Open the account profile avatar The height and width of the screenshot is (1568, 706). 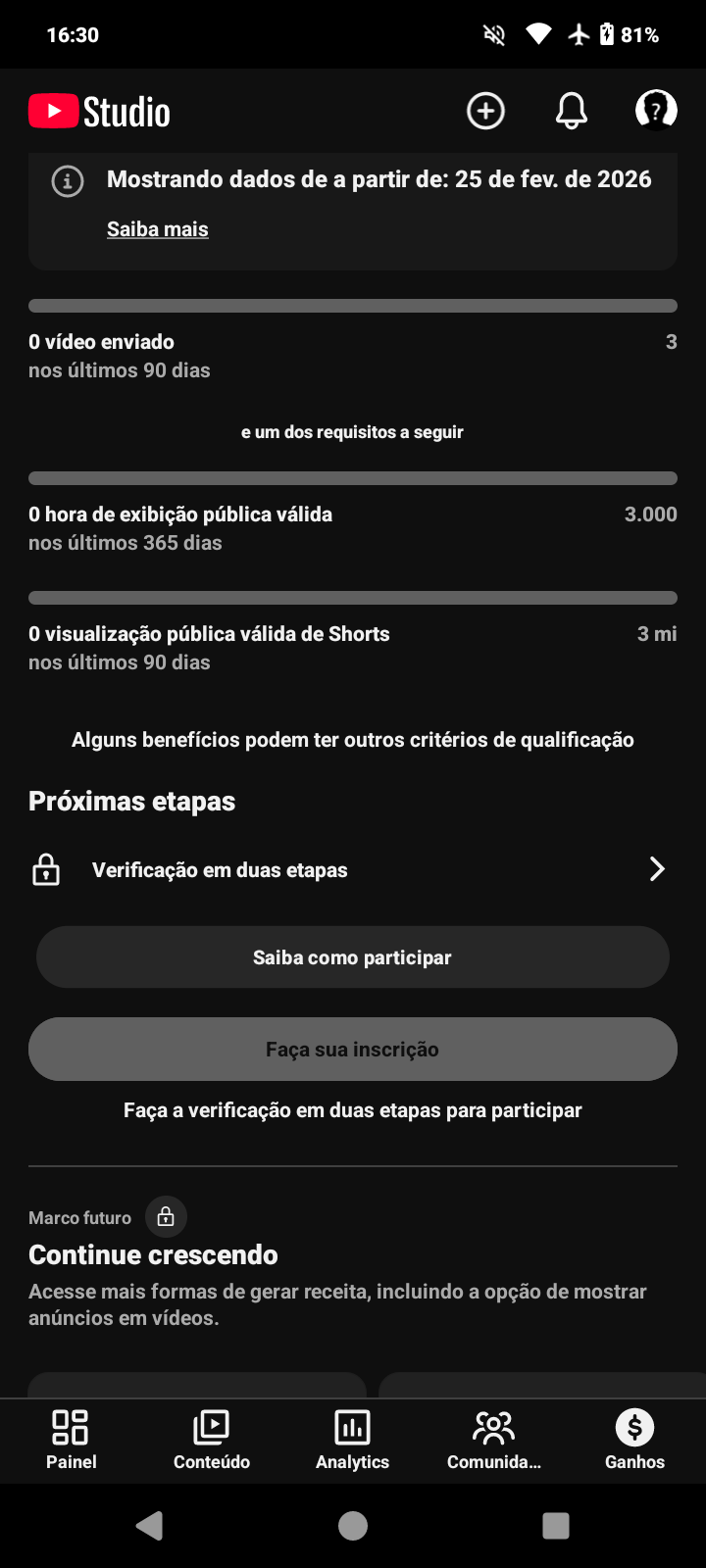[x=656, y=111]
